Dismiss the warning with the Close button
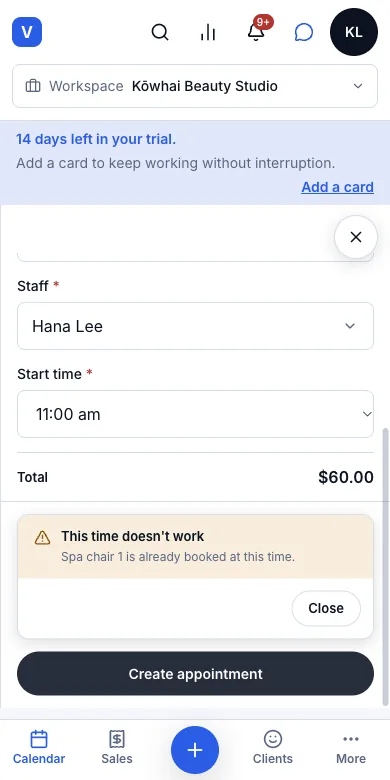Viewport: 390px width, 780px height. 326,608
